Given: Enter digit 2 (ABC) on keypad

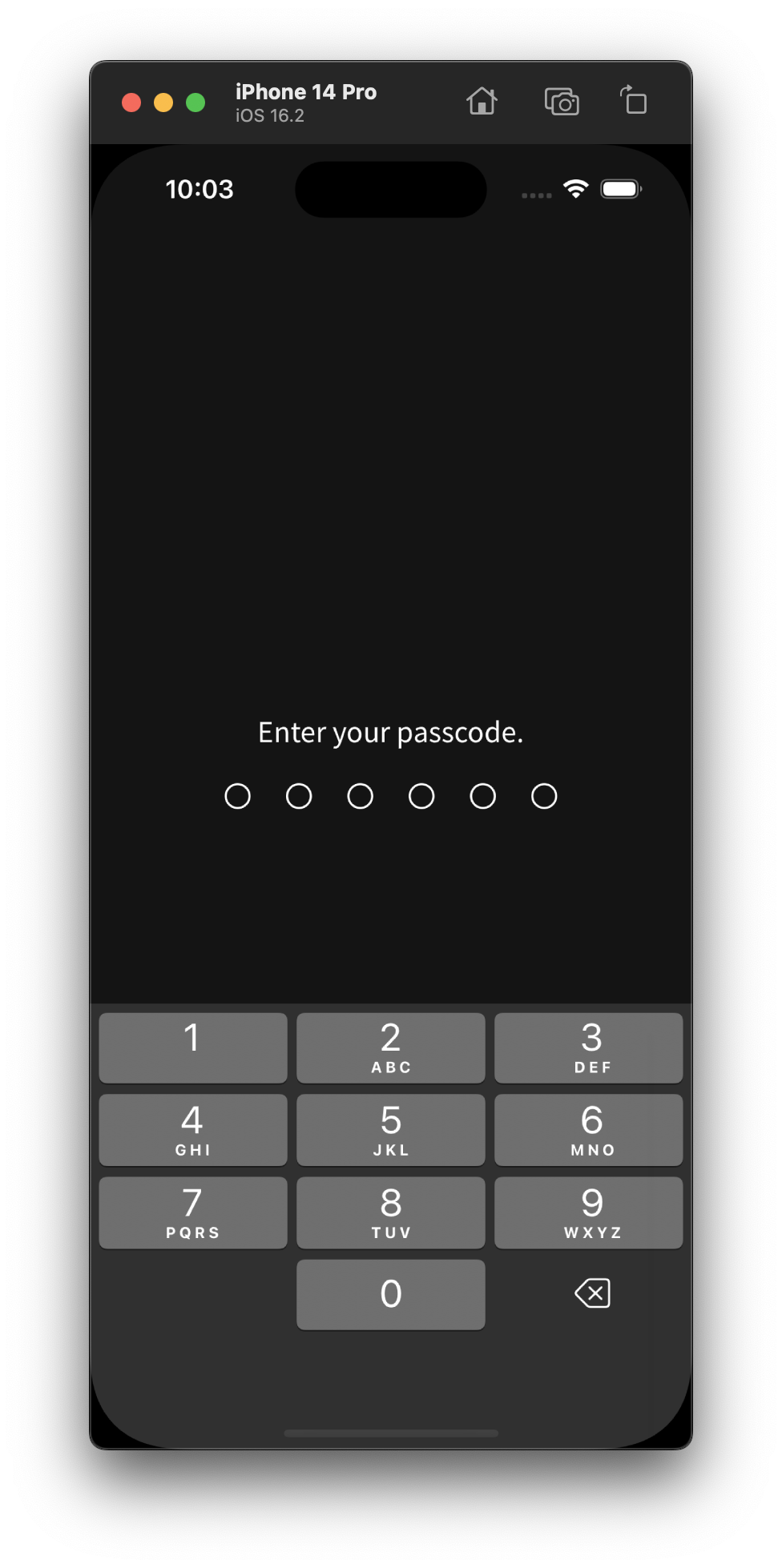Looking at the screenshot, I should click(x=390, y=1047).
